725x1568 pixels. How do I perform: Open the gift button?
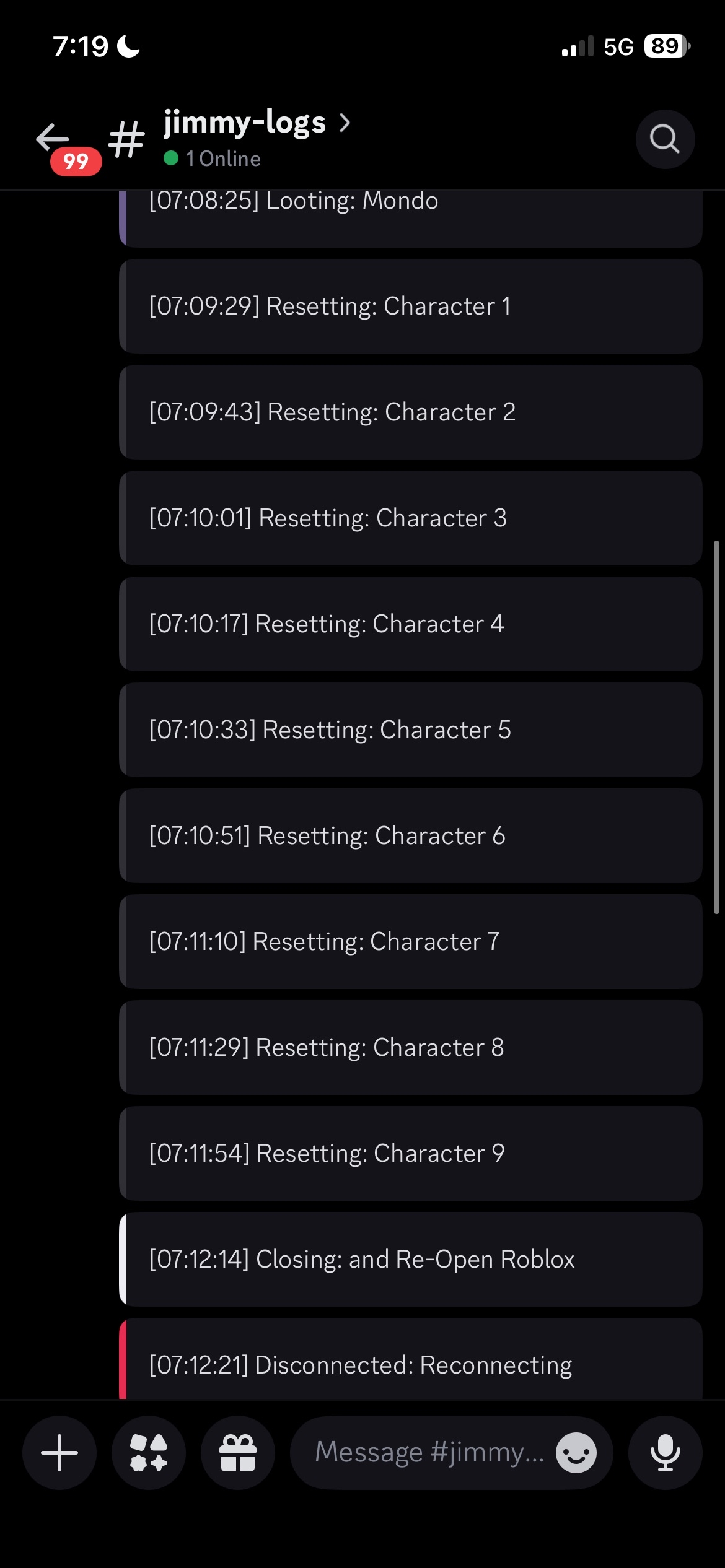(x=238, y=1452)
